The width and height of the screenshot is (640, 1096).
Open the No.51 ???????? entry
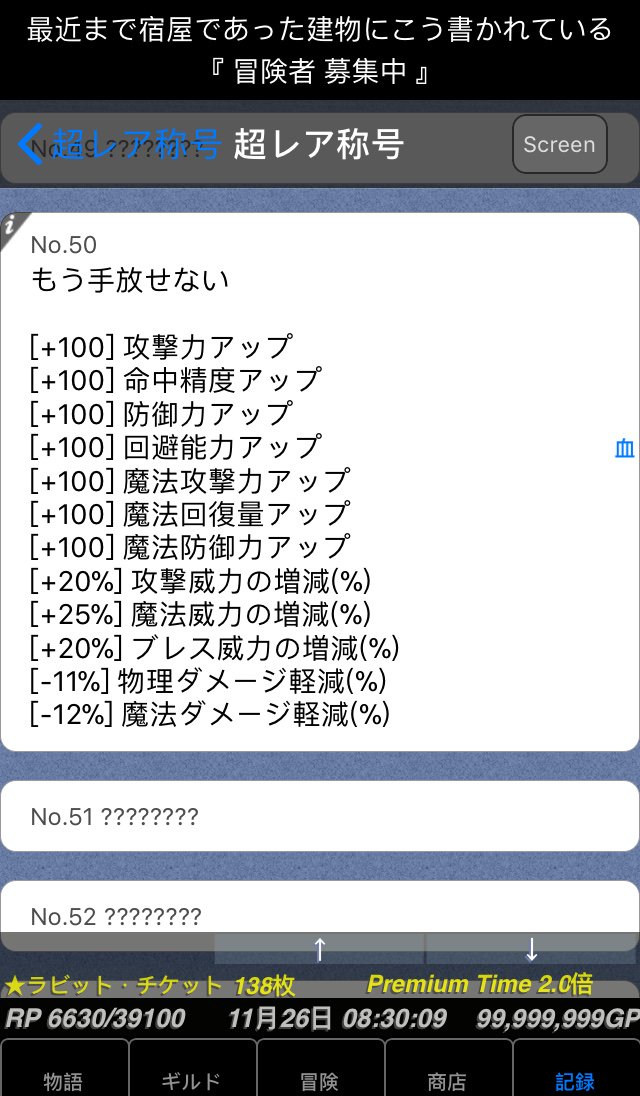click(320, 816)
